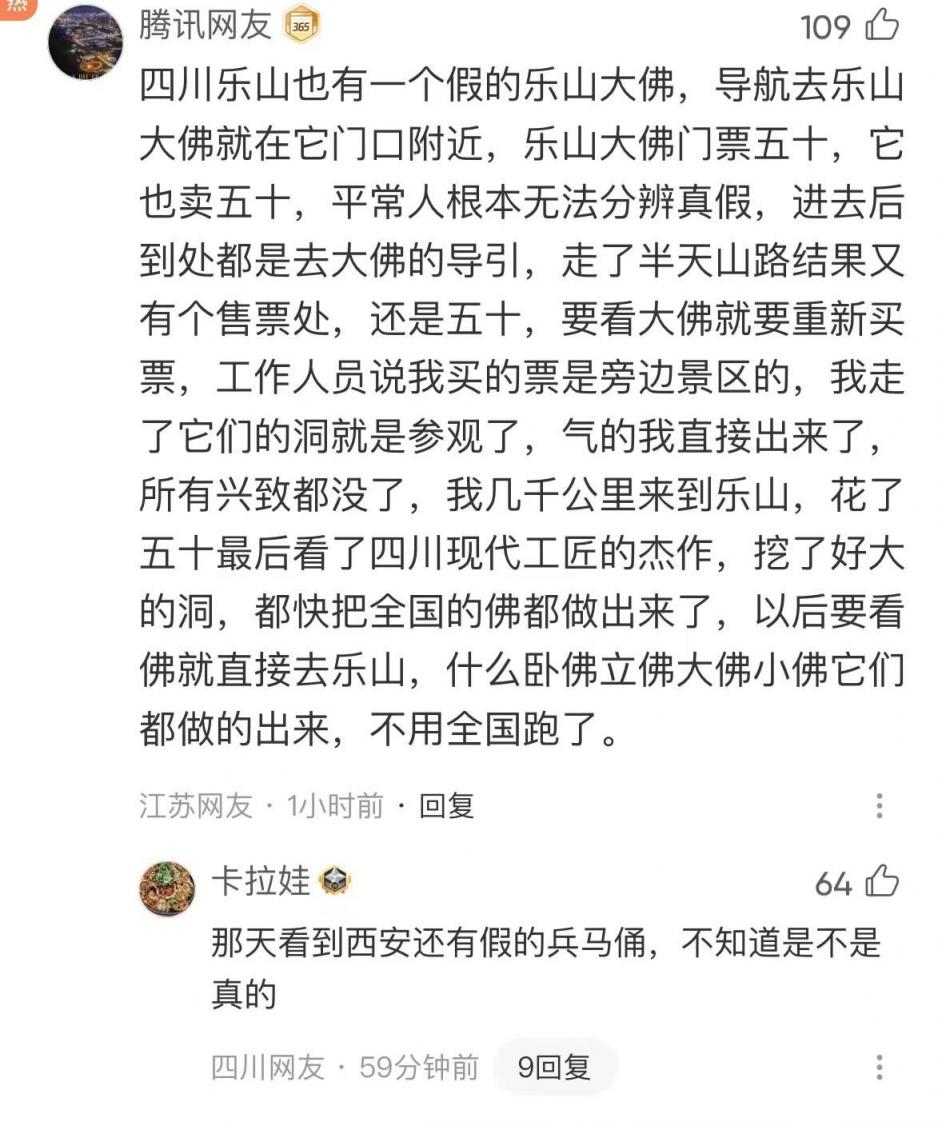This screenshot has height=1122, width=942.
Task: View 卡拉娃's profile avatar
Action: (x=167, y=888)
